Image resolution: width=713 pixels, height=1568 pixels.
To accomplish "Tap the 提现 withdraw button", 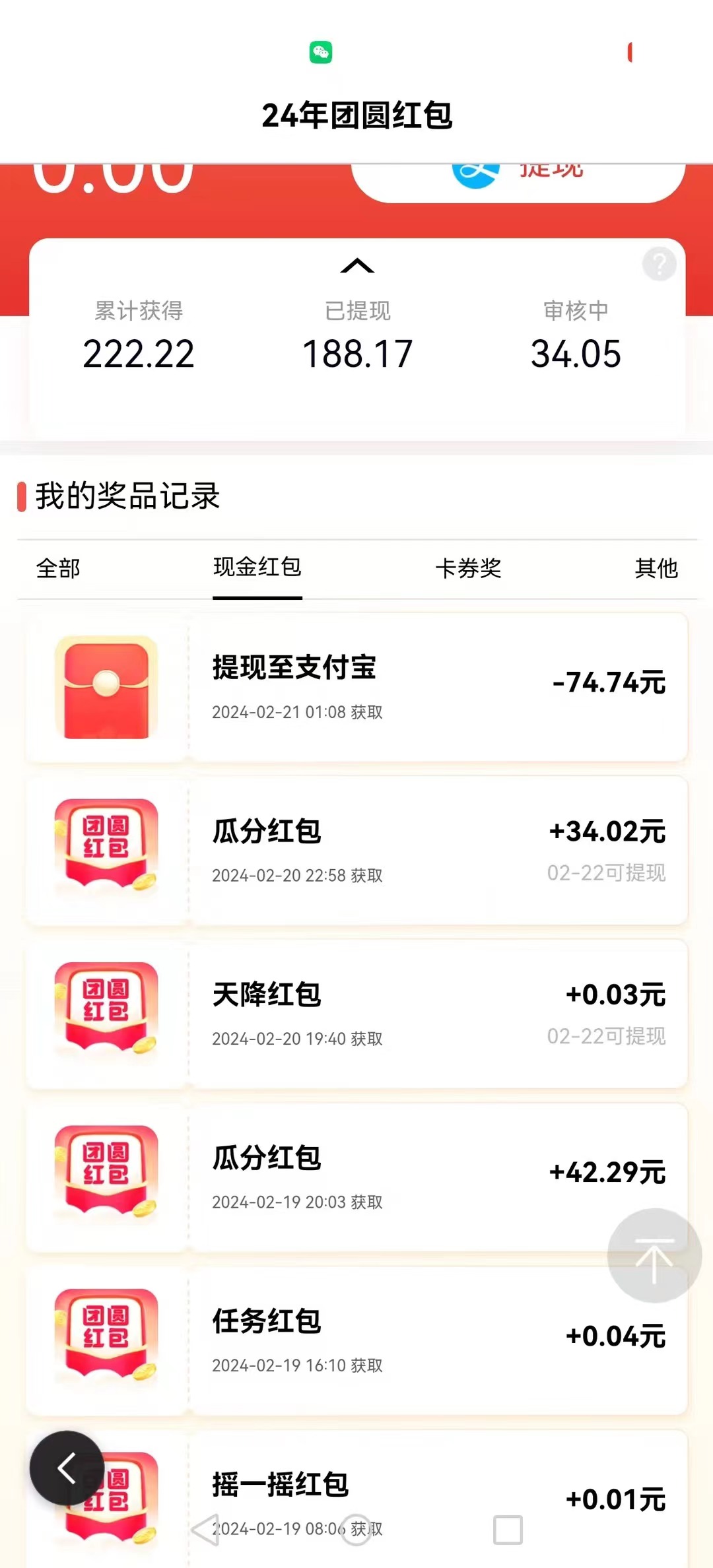I will [x=518, y=177].
